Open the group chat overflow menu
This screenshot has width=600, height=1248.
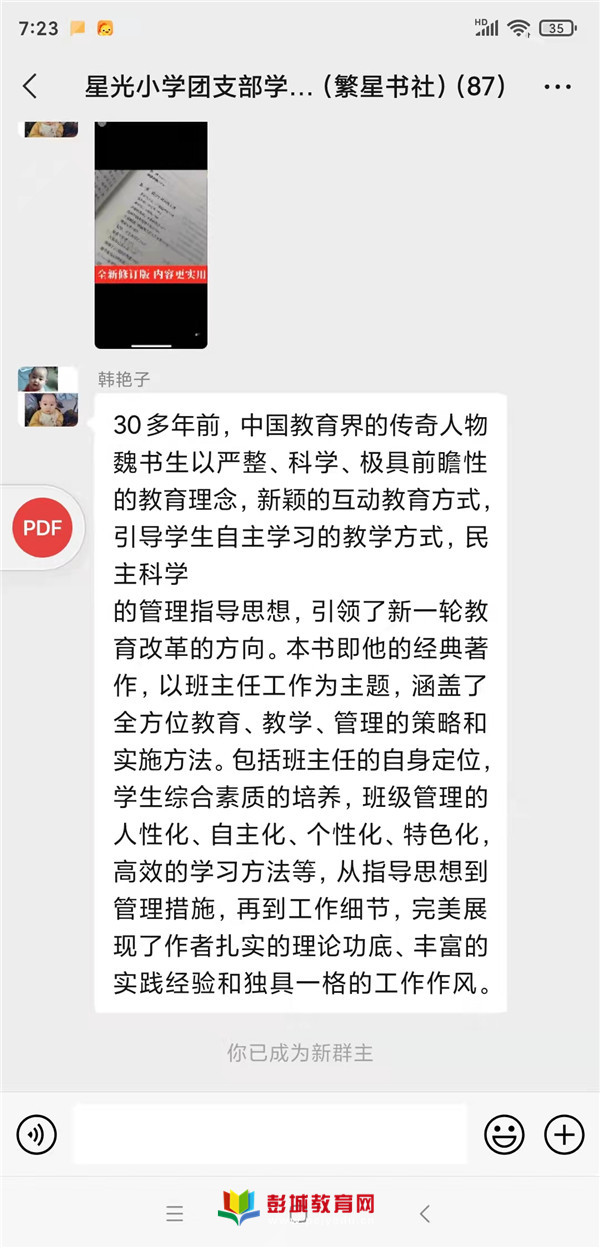coord(557,87)
